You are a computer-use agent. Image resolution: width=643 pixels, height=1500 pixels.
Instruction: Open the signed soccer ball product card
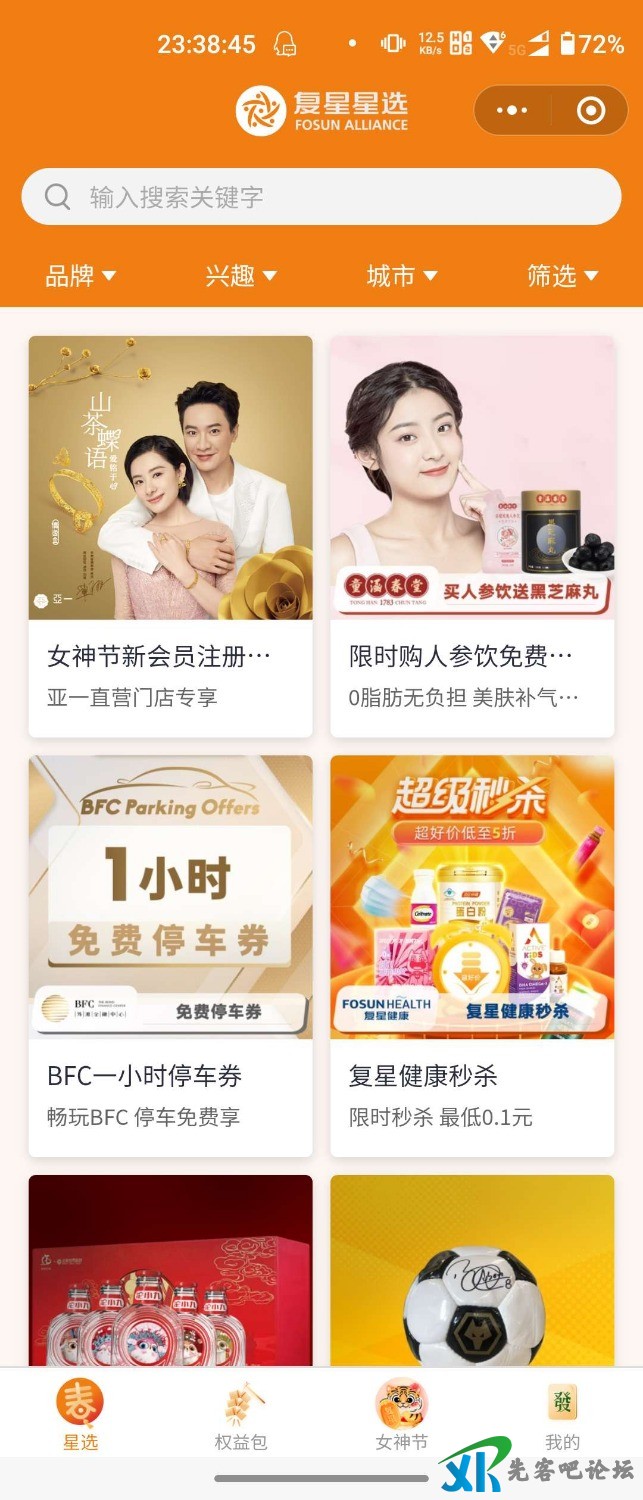[x=472, y=1270]
